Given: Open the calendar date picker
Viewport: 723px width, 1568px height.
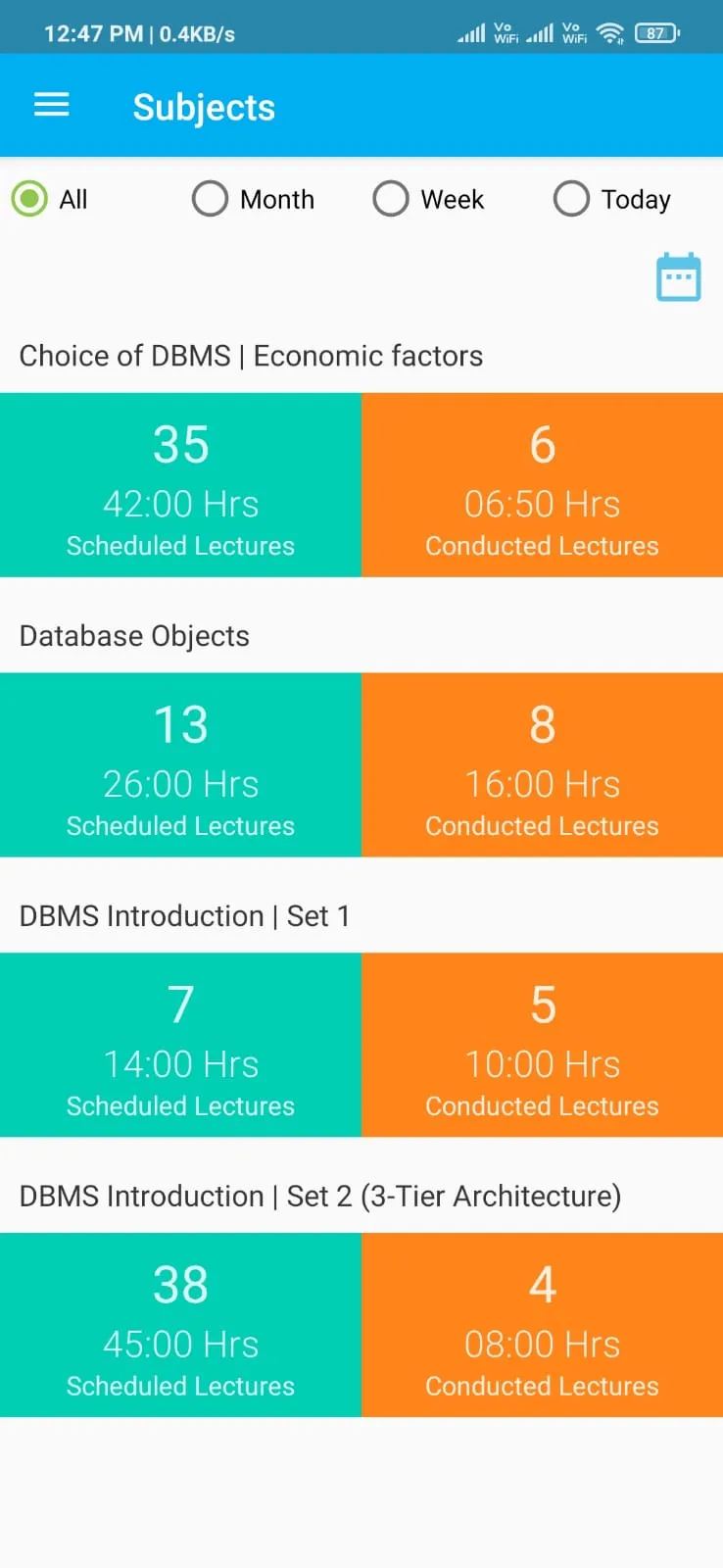Looking at the screenshot, I should point(679,276).
